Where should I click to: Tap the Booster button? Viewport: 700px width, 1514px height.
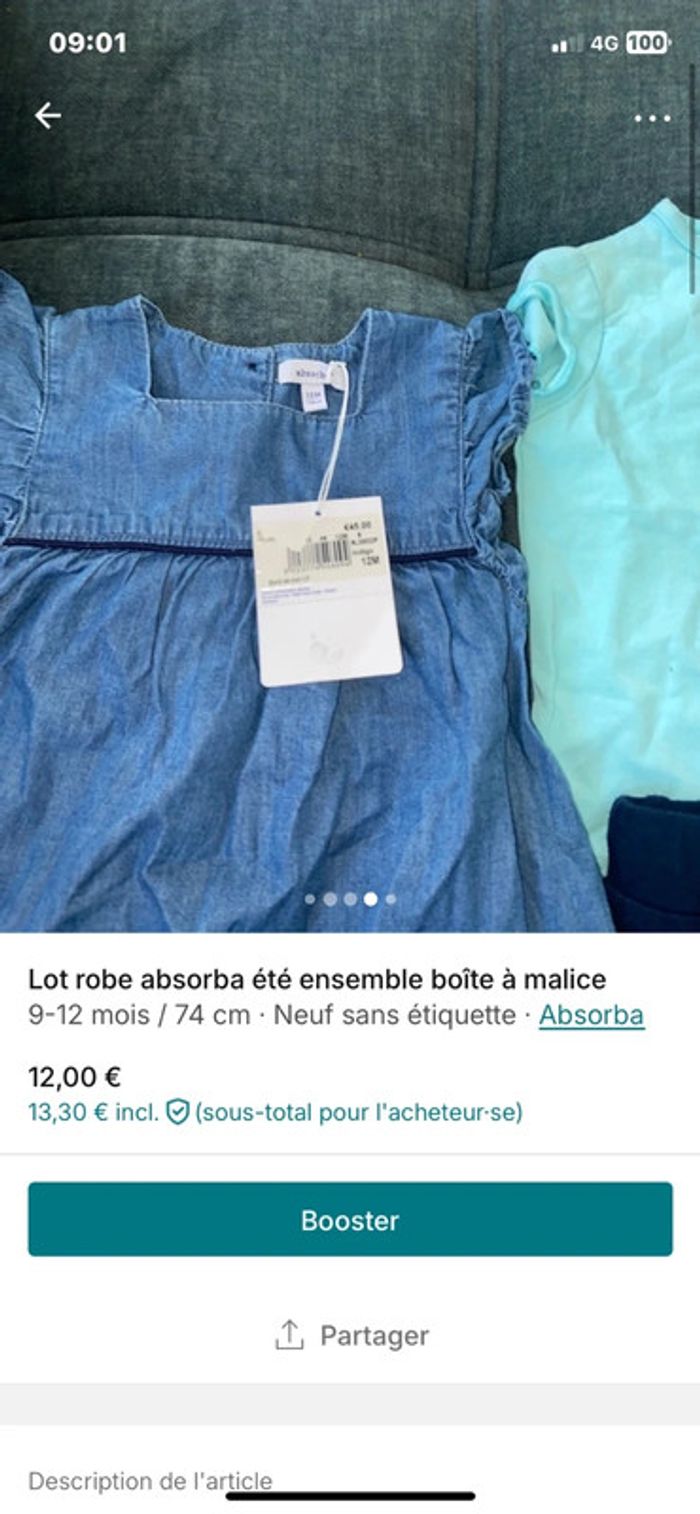pos(350,1219)
